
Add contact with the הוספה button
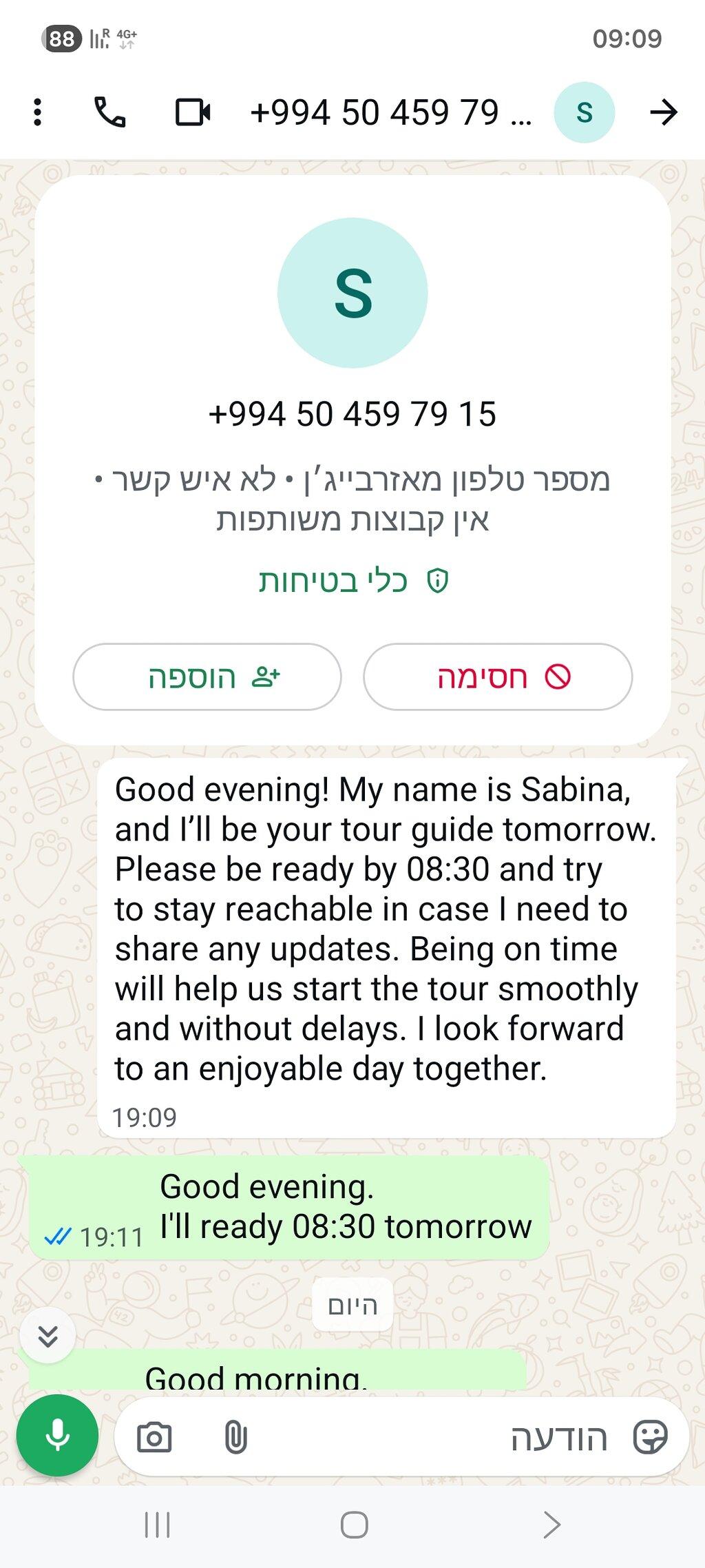pyautogui.click(x=207, y=677)
